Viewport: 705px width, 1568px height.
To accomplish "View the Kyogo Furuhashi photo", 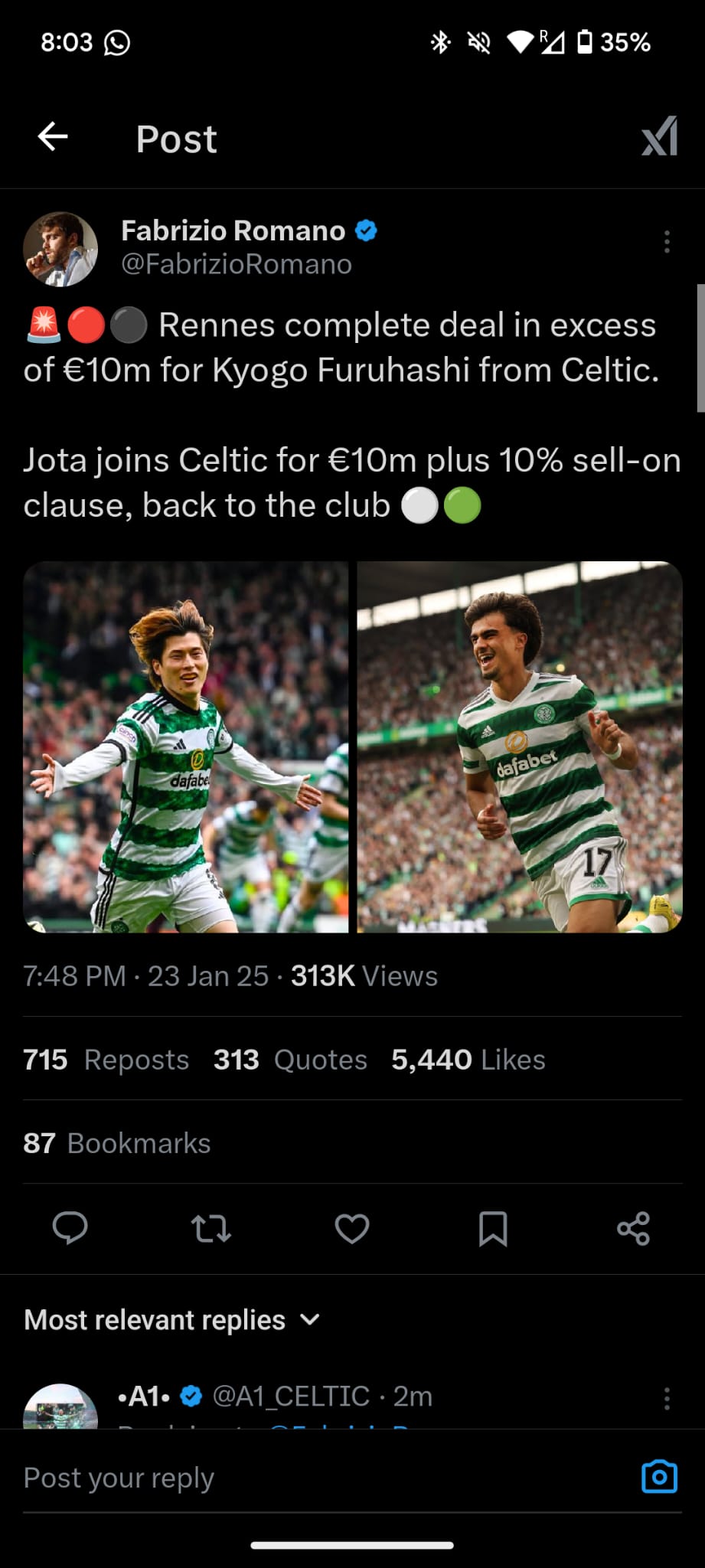I will pos(186,747).
